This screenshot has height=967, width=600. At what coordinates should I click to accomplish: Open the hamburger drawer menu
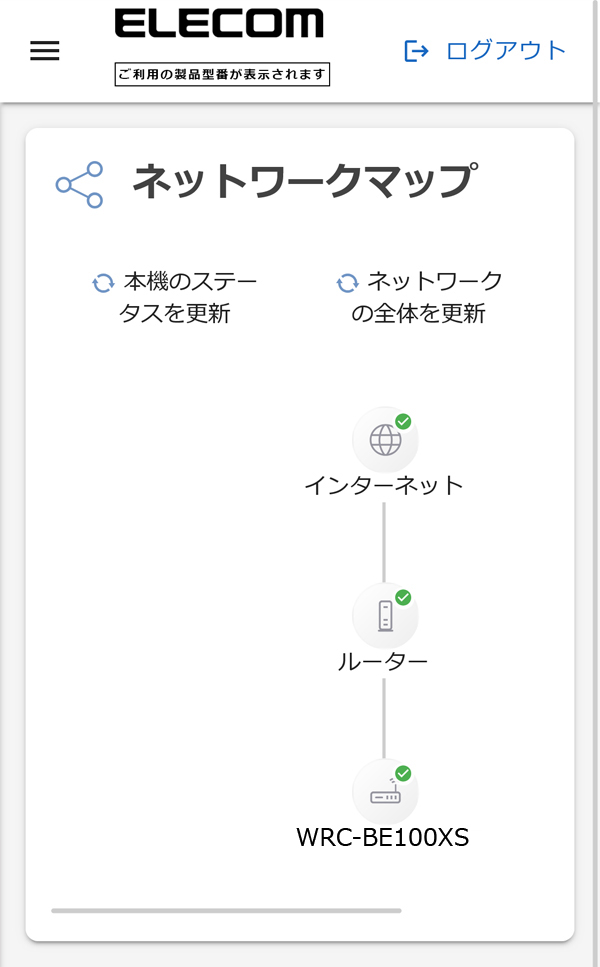[45, 51]
